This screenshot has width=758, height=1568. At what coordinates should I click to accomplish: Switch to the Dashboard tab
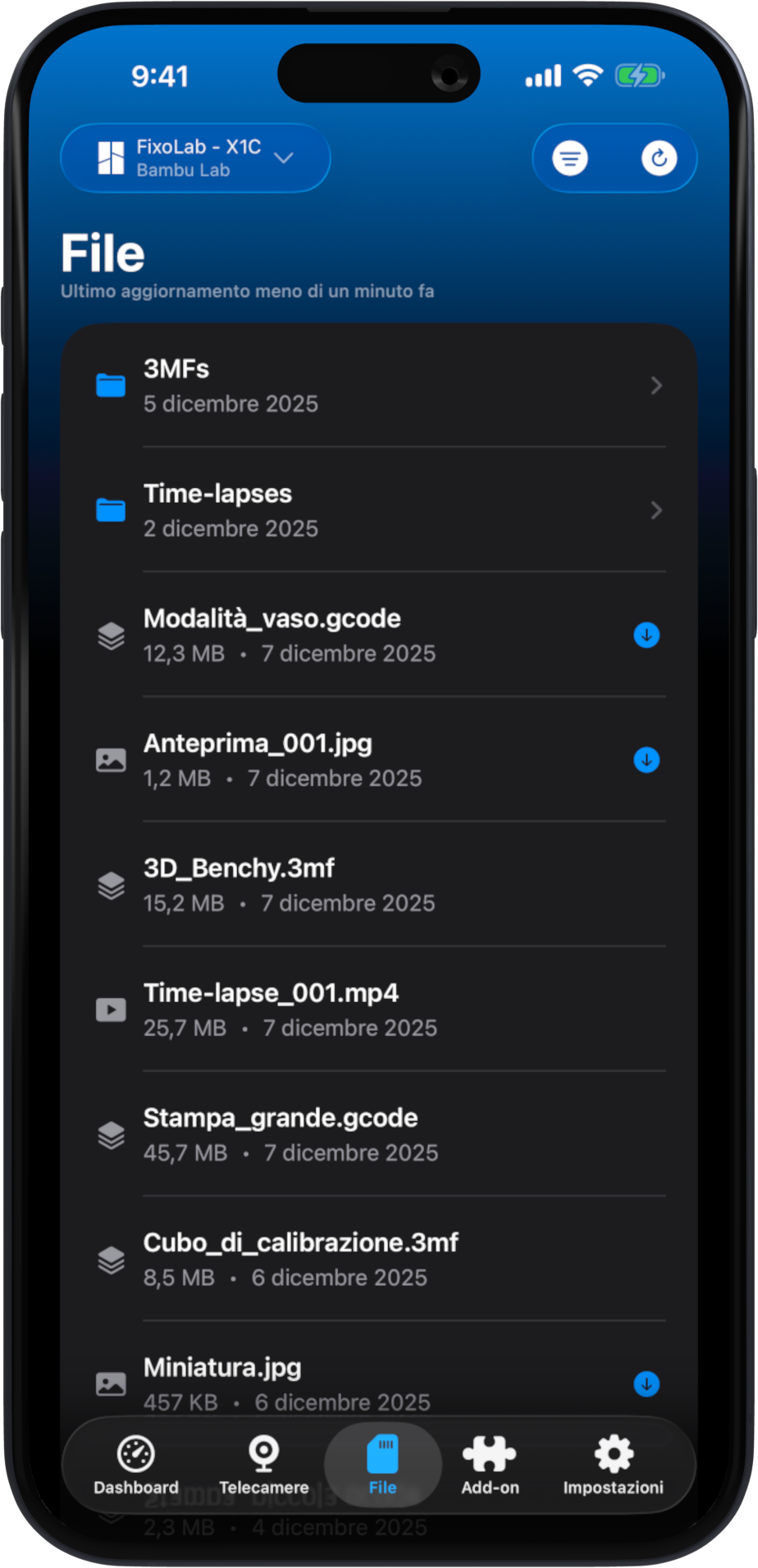[136, 1466]
